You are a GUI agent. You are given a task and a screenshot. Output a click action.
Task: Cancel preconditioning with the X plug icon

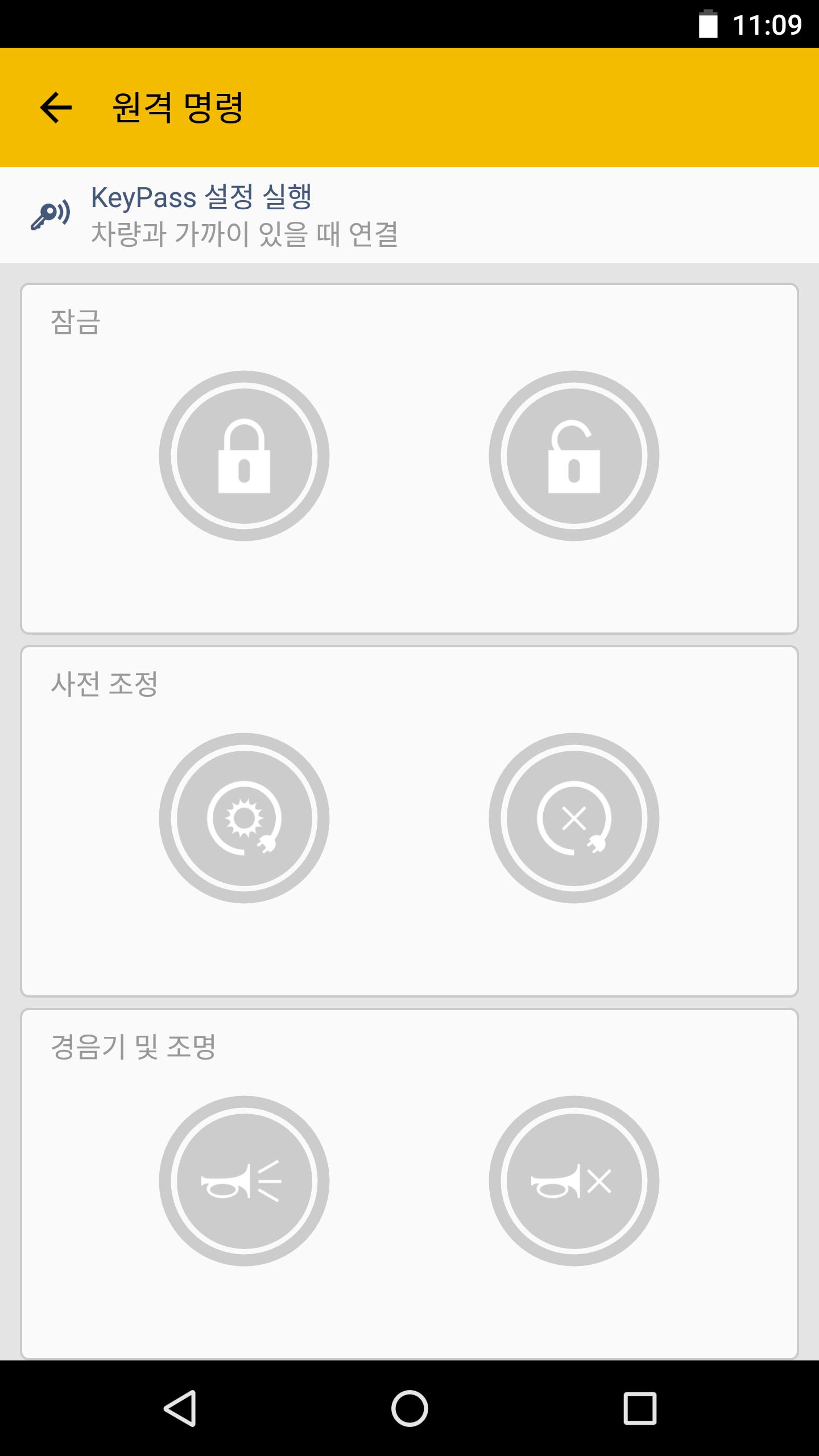pyautogui.click(x=574, y=818)
